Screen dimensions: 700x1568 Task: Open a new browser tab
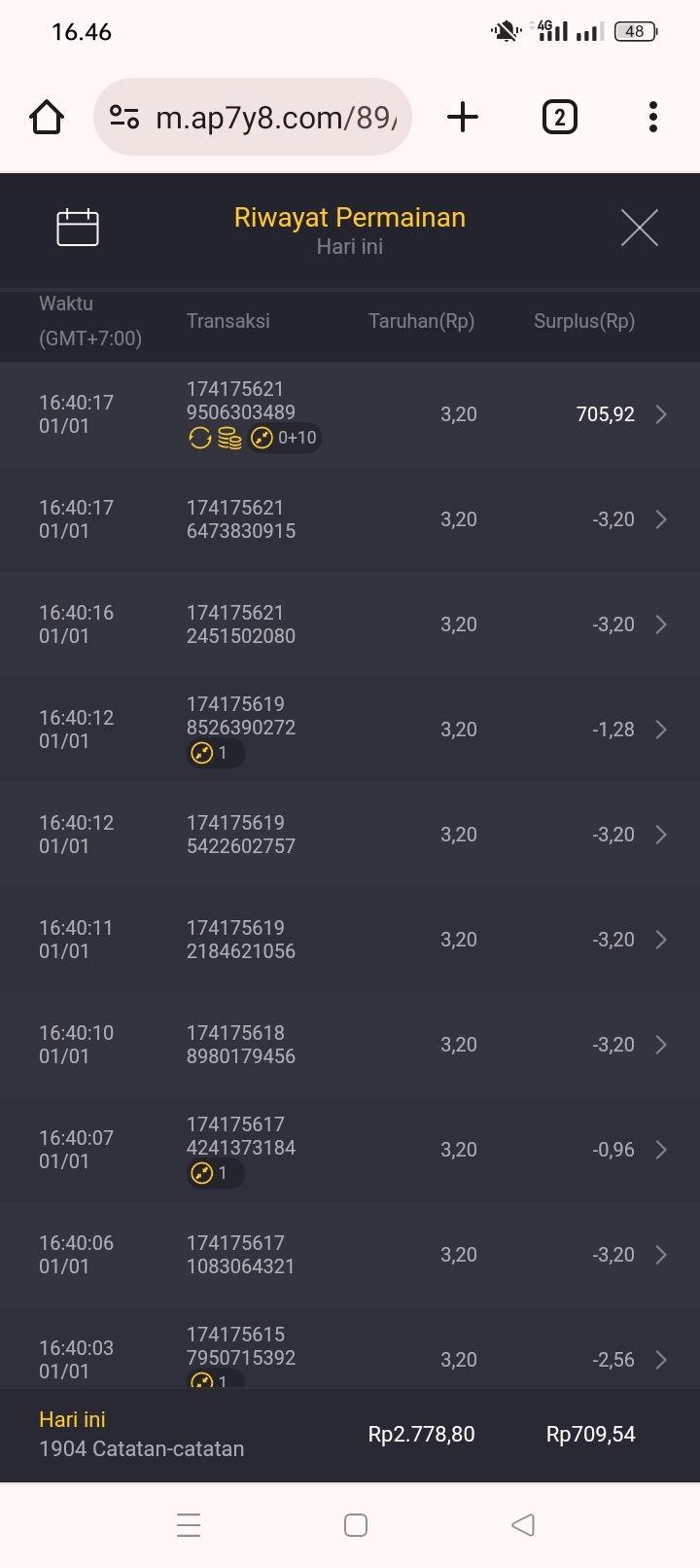tap(463, 118)
